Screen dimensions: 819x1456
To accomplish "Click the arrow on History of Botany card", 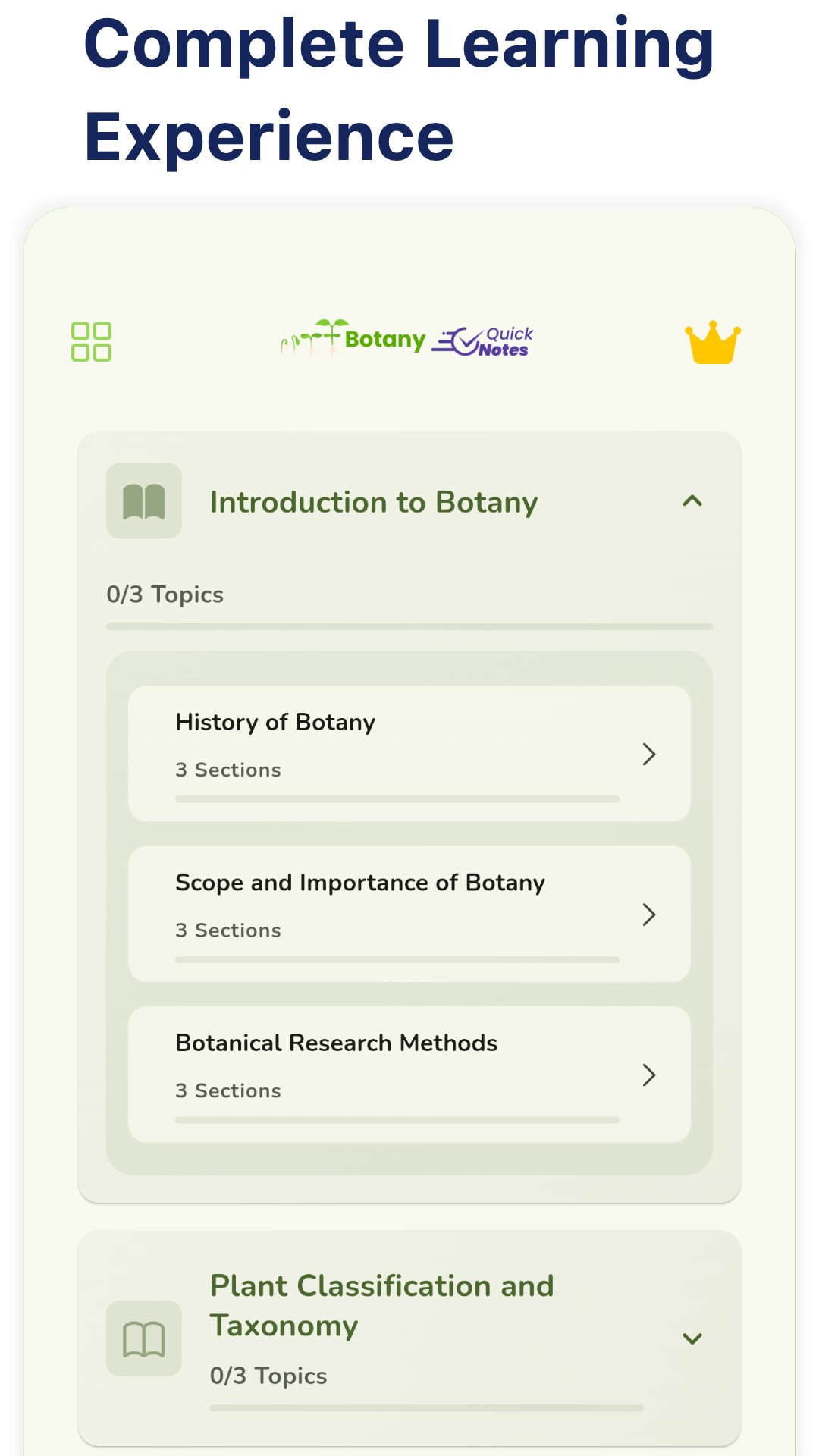I will [x=649, y=754].
